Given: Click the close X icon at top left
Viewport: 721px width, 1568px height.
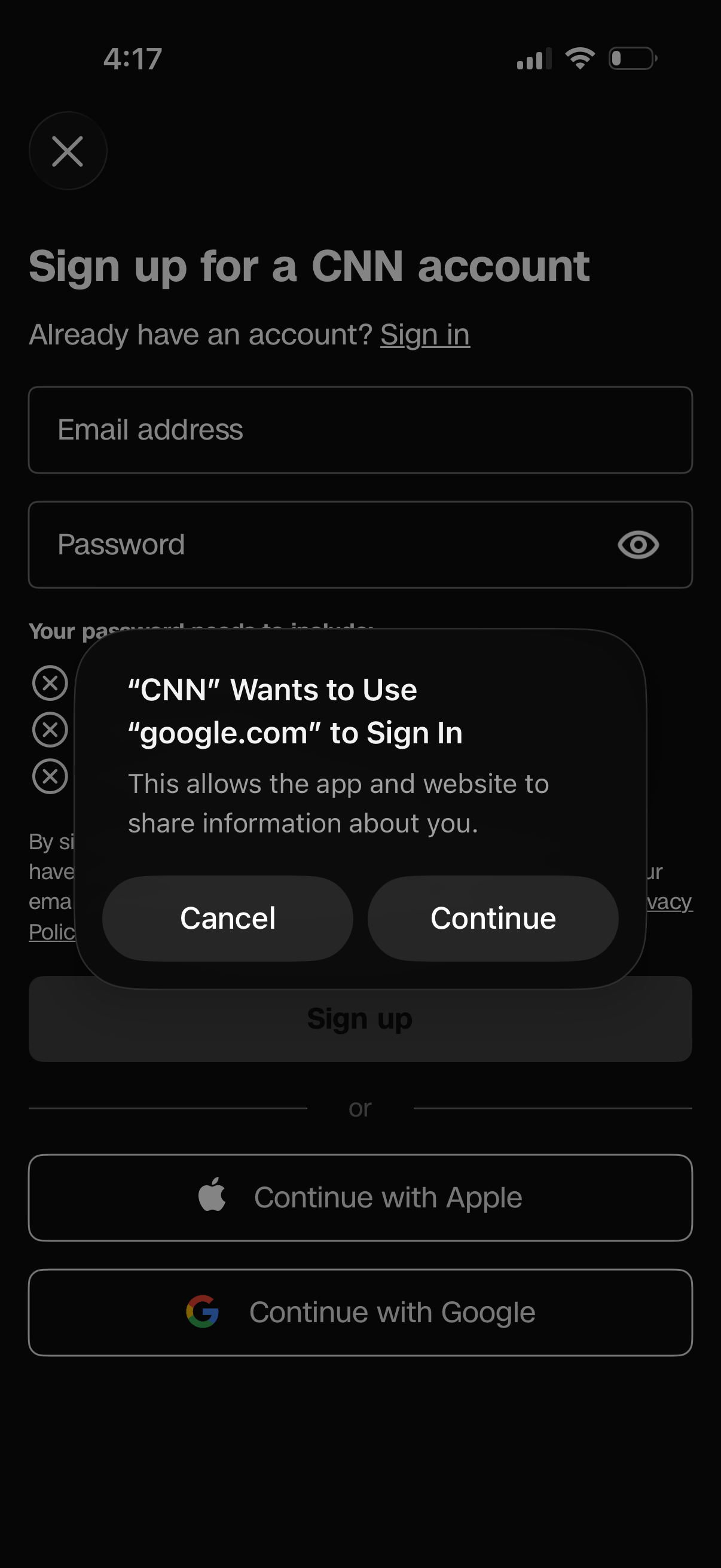Looking at the screenshot, I should point(68,151).
